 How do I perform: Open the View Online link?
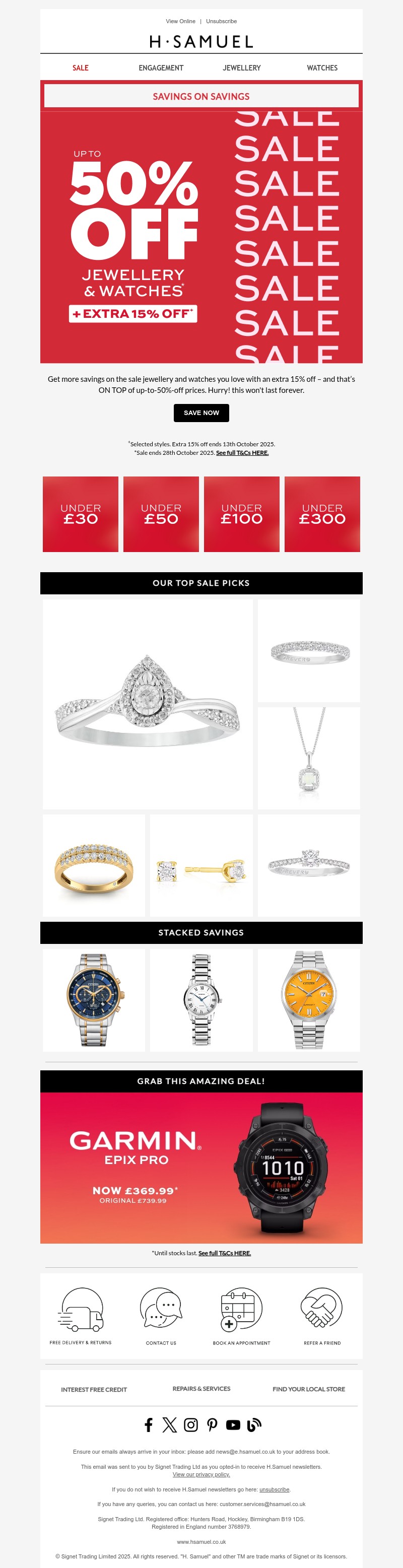pos(180,21)
